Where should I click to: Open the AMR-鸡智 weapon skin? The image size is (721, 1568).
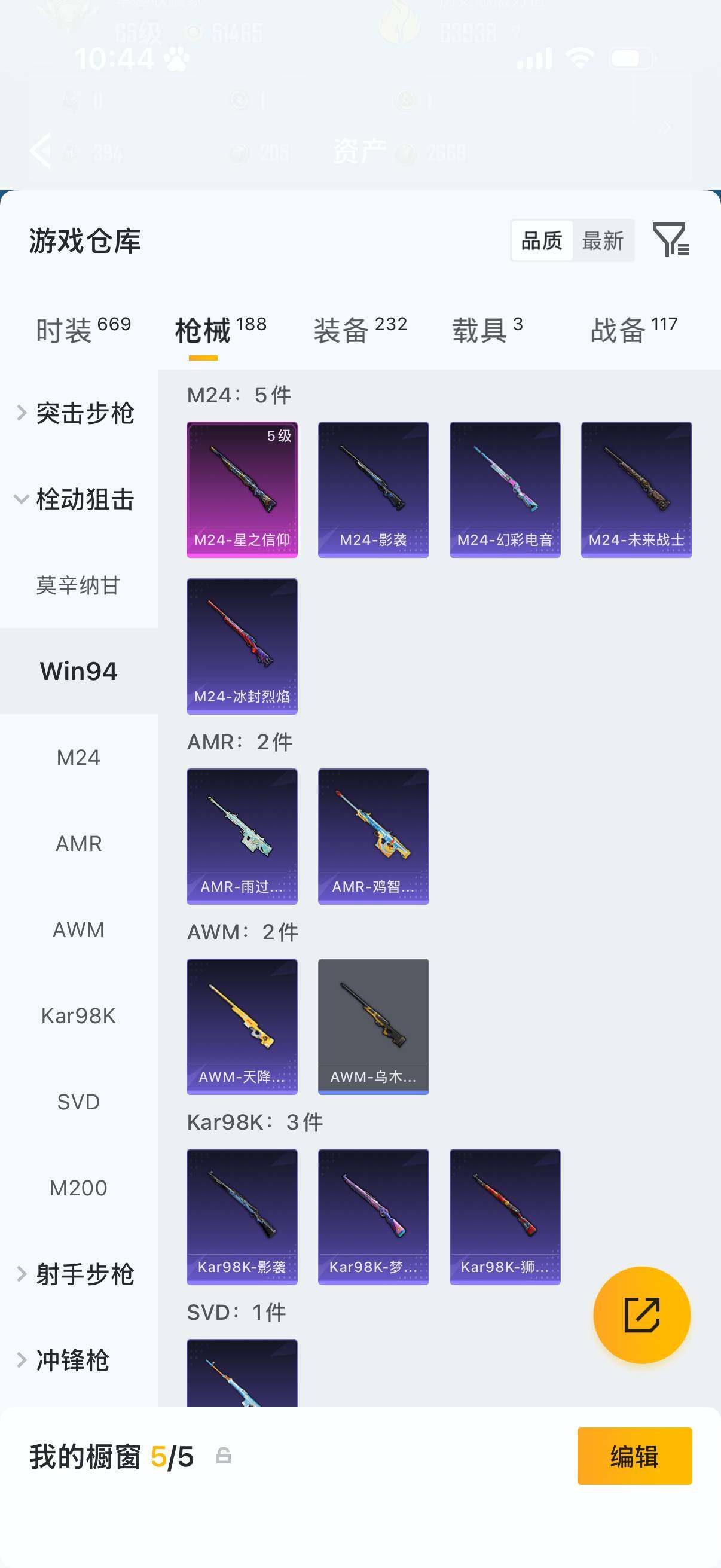pyautogui.click(x=373, y=836)
